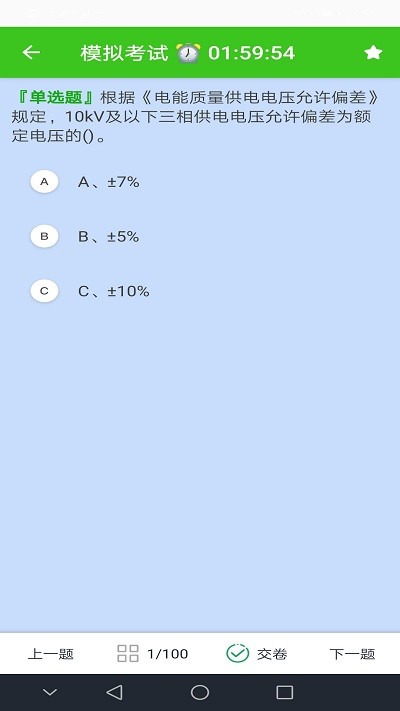Go to the previous question 上一题
Viewport: 400px width, 711px height.
point(50,654)
